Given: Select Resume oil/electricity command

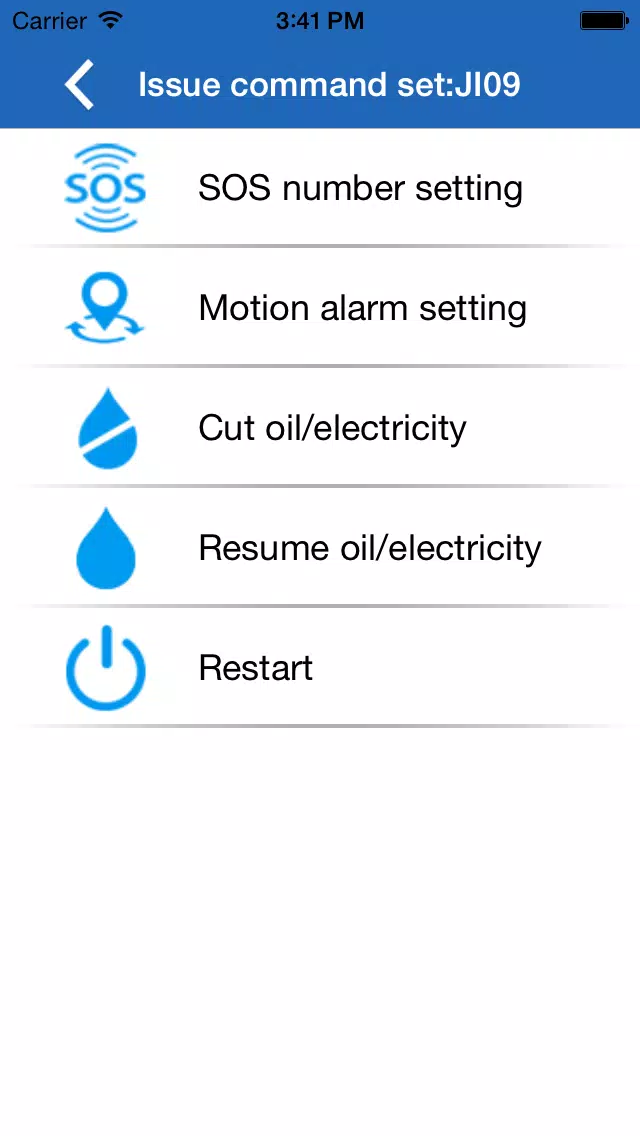Looking at the screenshot, I should click(320, 548).
